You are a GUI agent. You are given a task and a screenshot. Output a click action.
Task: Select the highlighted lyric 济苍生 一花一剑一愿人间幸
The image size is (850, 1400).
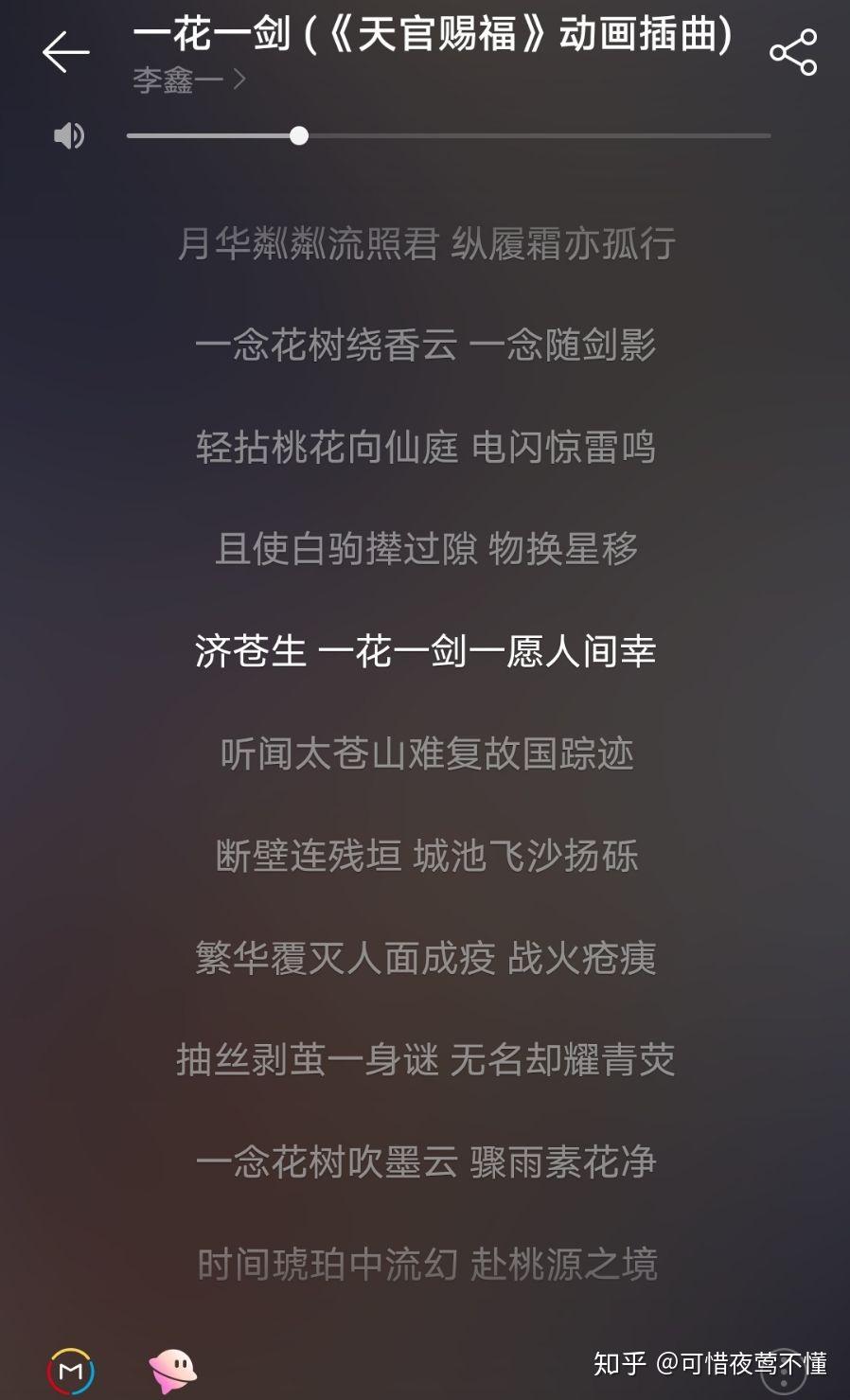point(426,651)
